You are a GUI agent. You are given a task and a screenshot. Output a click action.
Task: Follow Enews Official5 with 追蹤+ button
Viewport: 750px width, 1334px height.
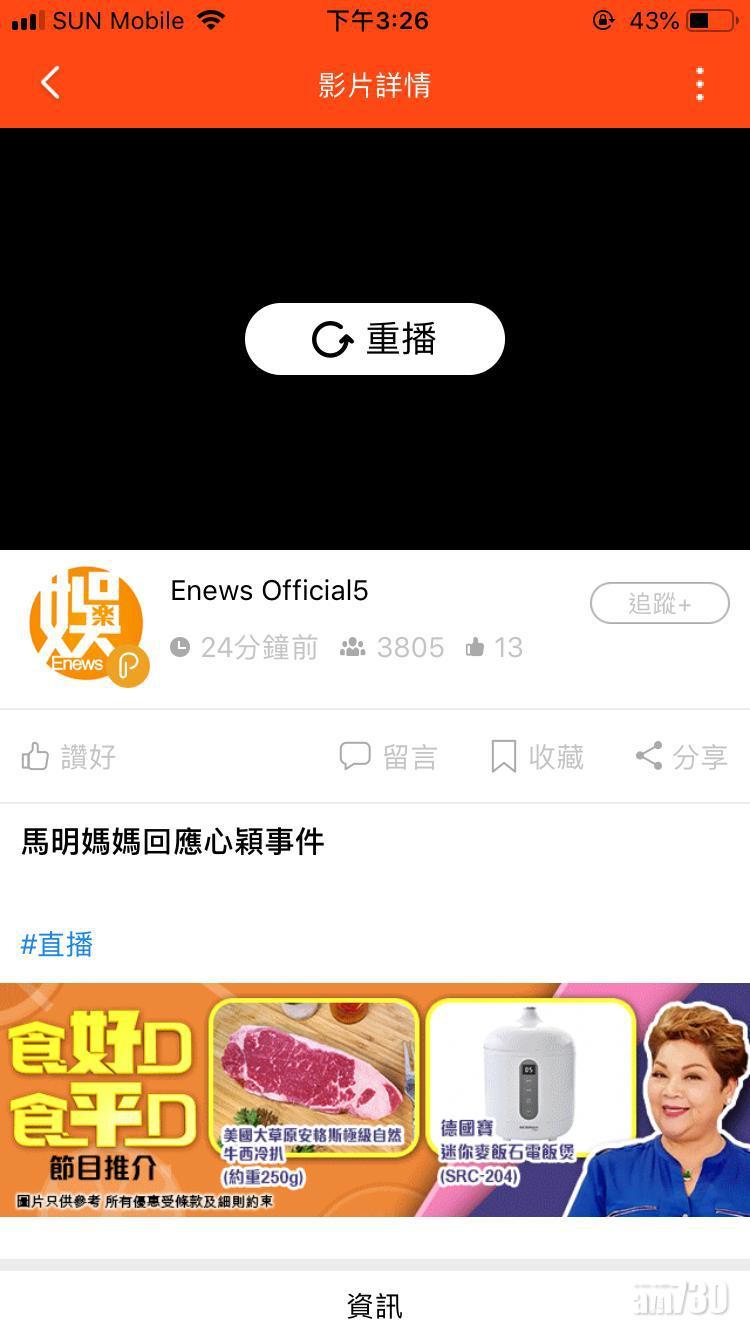[659, 603]
